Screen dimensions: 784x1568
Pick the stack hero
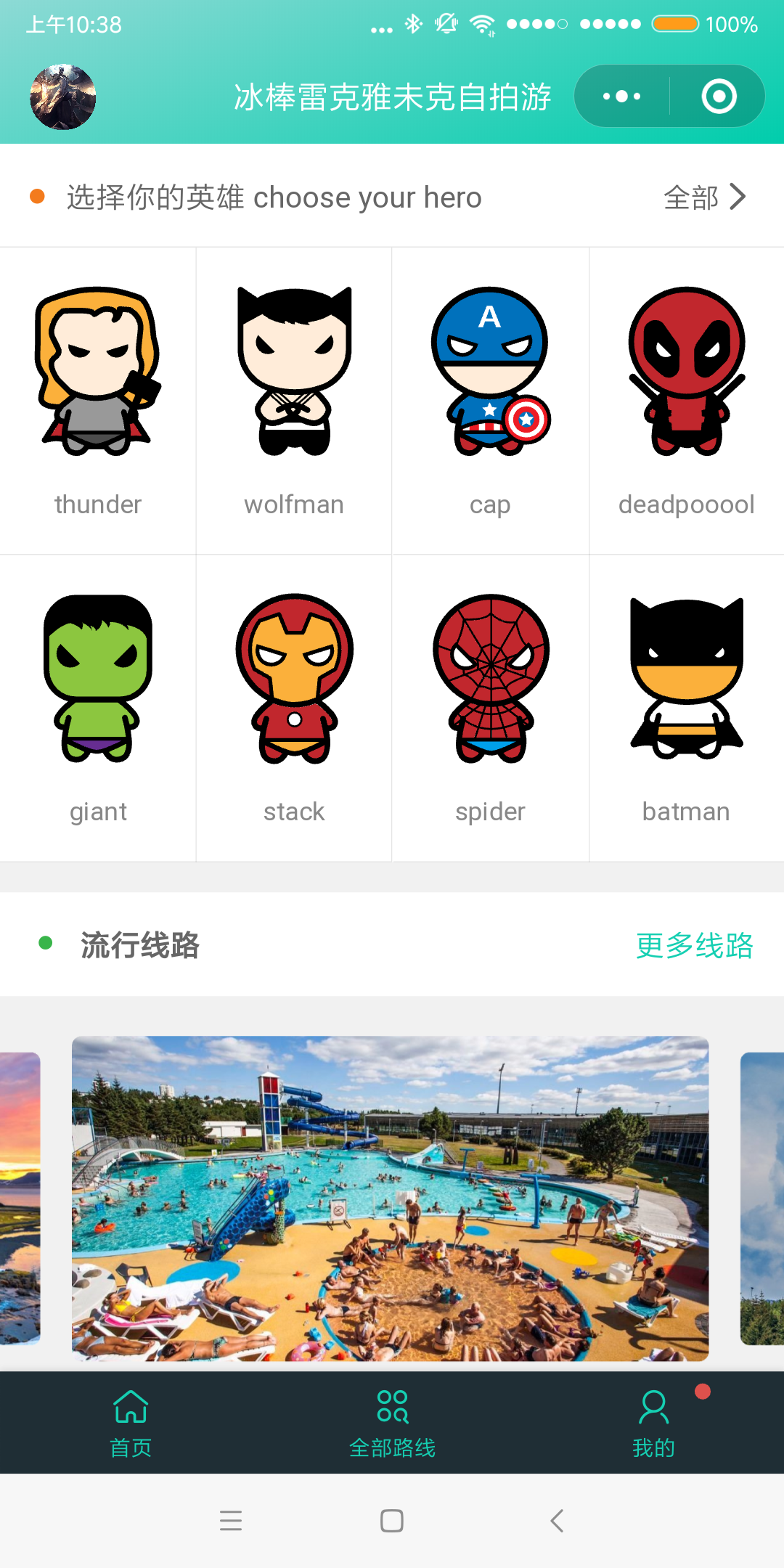[294, 709]
